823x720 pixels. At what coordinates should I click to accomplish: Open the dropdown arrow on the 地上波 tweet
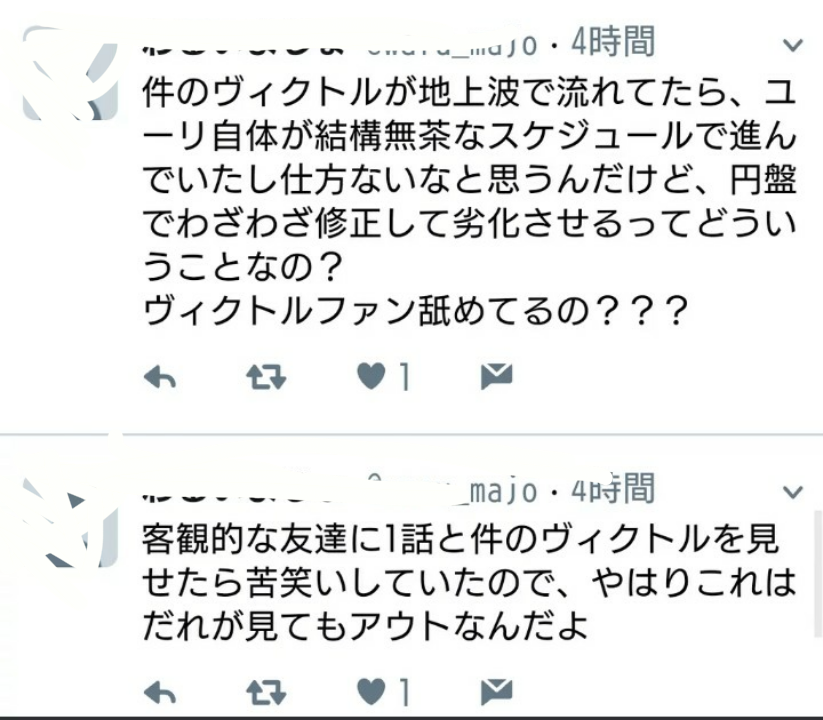(x=792, y=46)
